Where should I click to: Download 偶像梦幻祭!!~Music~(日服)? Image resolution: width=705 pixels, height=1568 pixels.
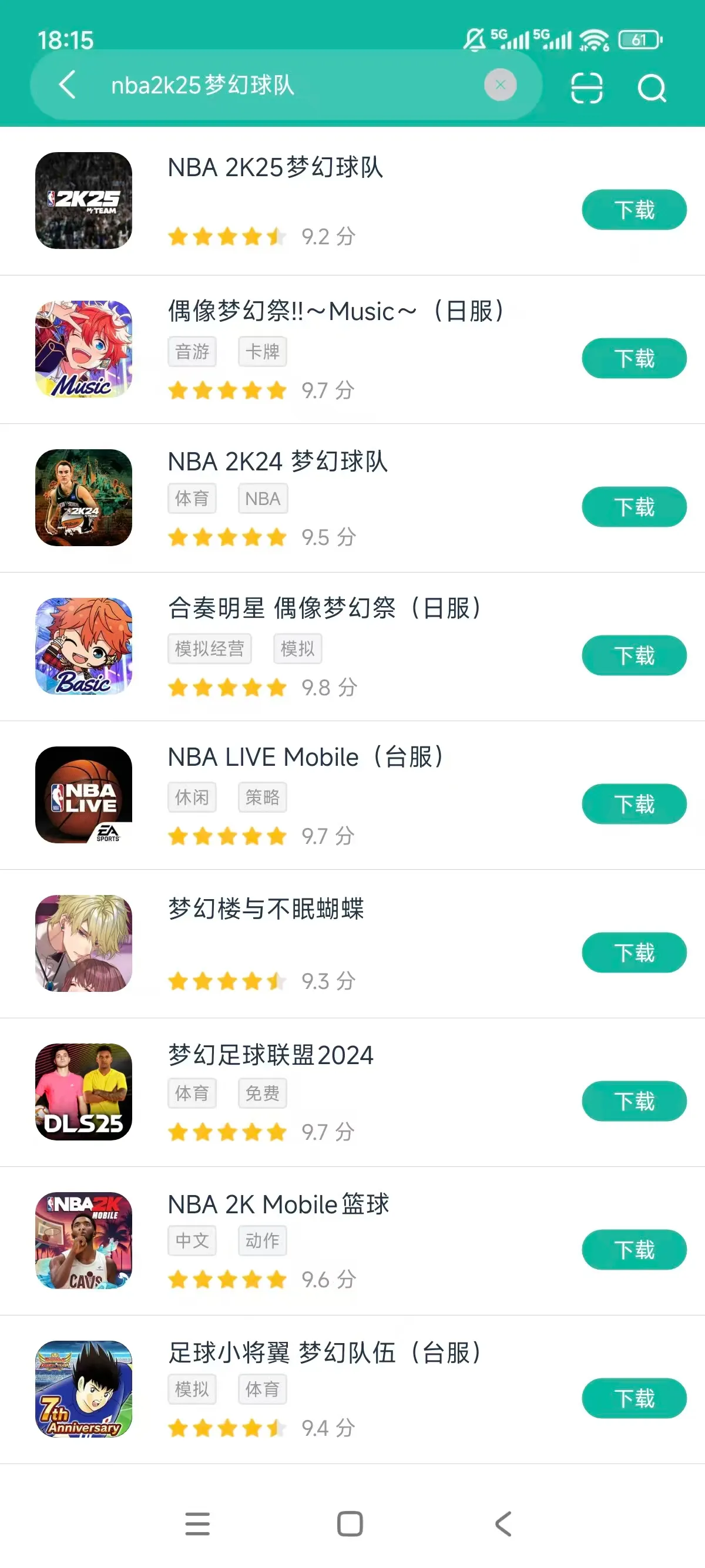634,358
